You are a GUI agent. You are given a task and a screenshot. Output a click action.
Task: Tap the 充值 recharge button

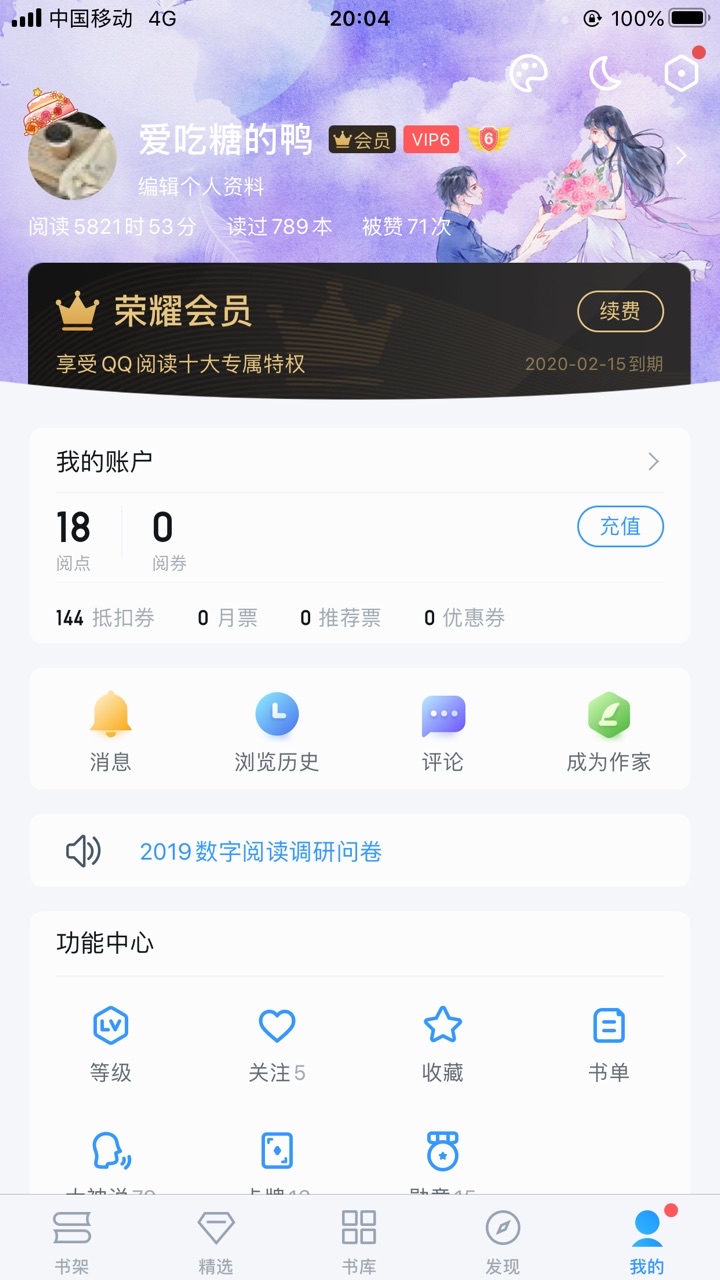click(620, 527)
